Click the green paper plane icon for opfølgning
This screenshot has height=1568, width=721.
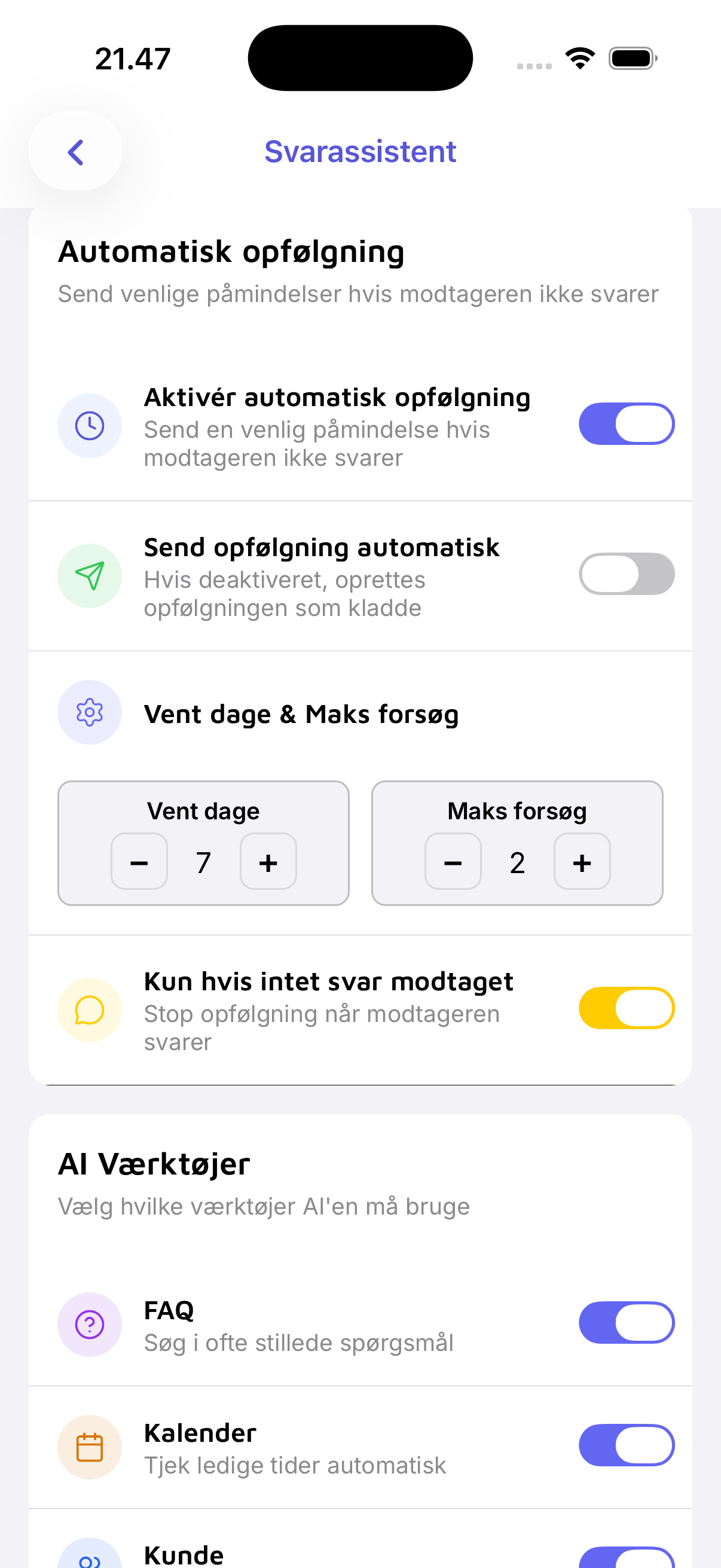[90, 575]
